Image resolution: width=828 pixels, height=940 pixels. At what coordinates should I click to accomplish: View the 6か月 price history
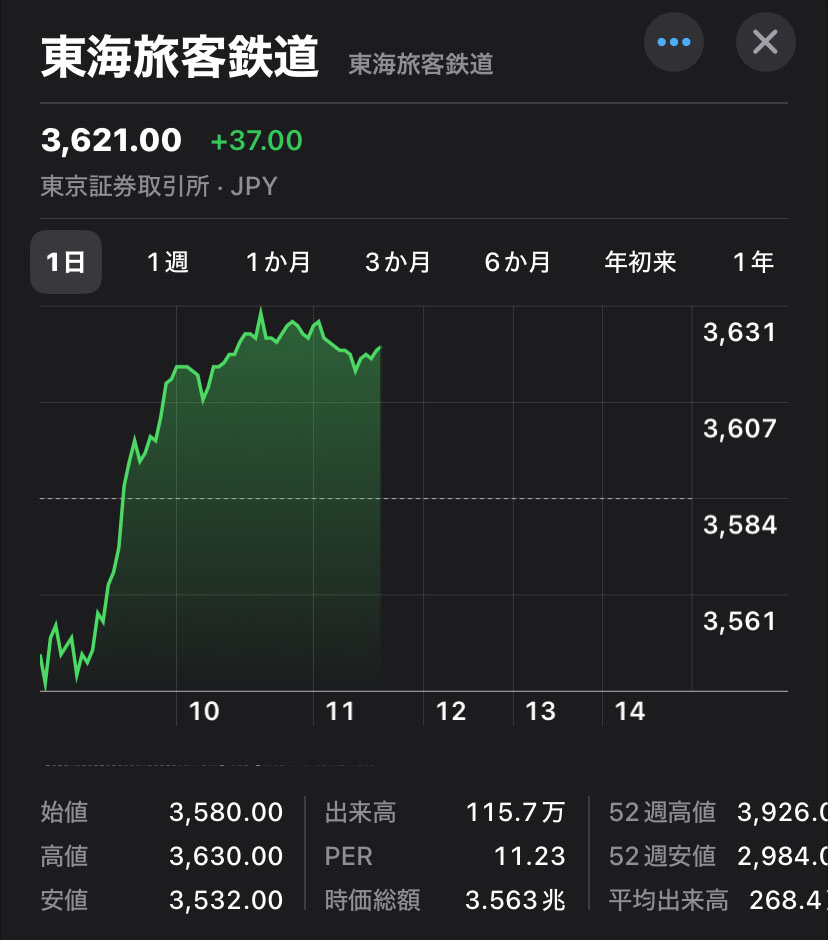(x=518, y=262)
